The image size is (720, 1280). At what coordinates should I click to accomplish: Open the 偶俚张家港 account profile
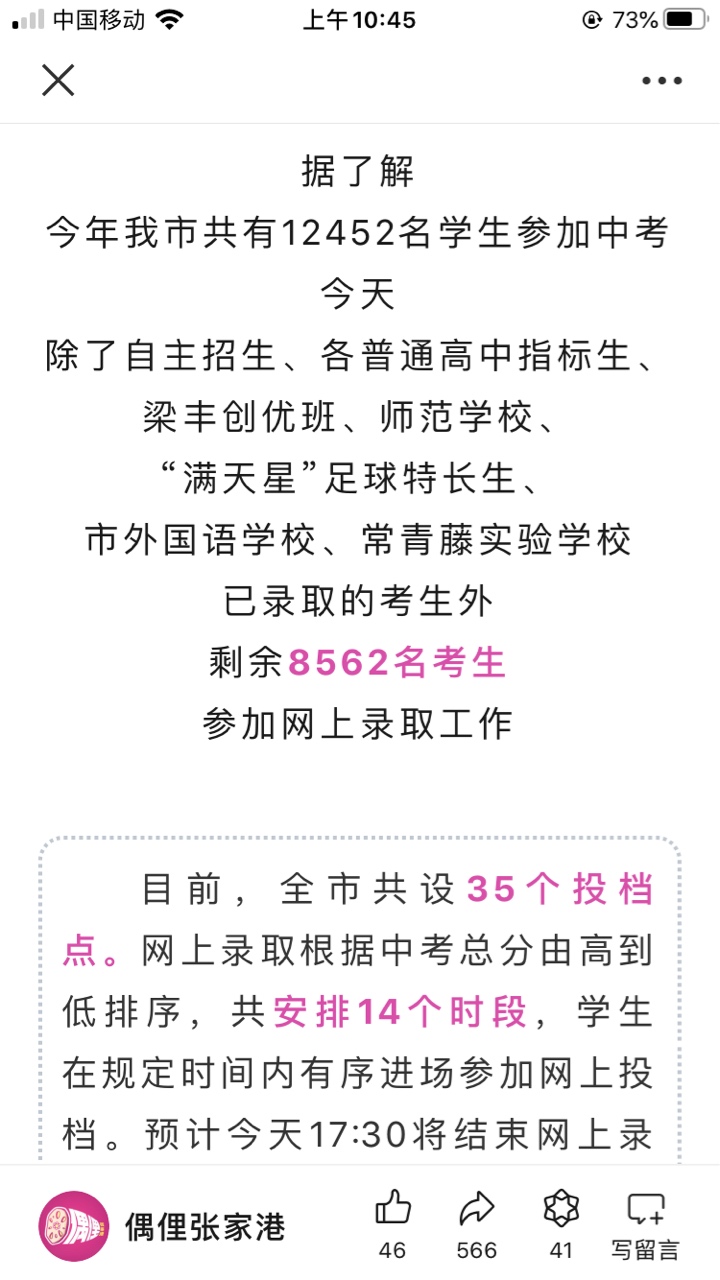pos(162,1226)
